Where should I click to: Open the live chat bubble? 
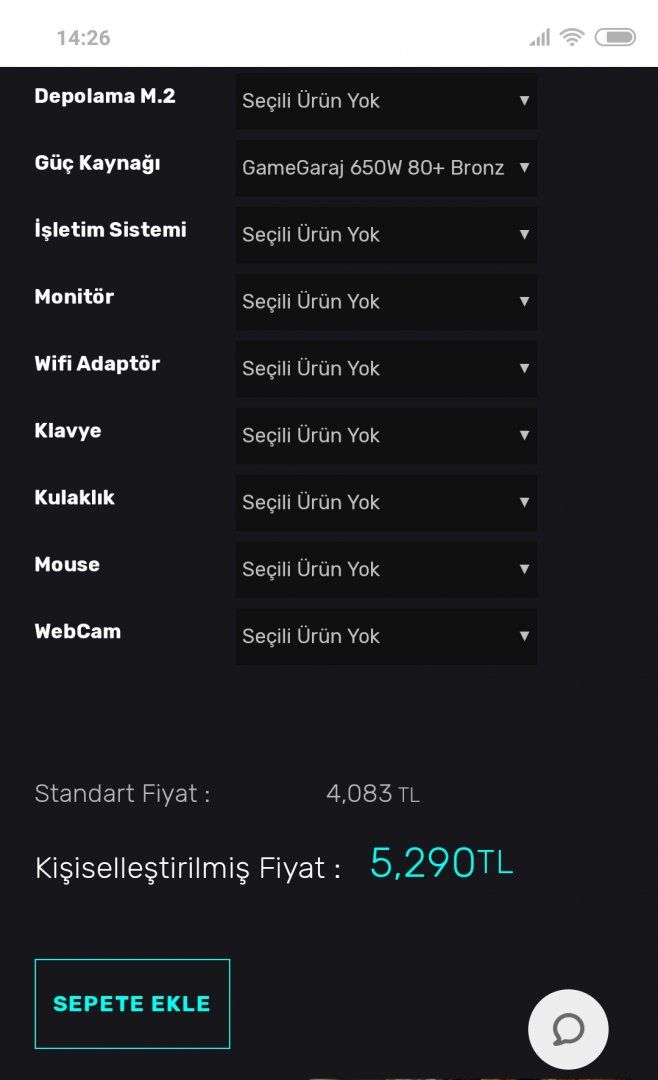tap(568, 1029)
